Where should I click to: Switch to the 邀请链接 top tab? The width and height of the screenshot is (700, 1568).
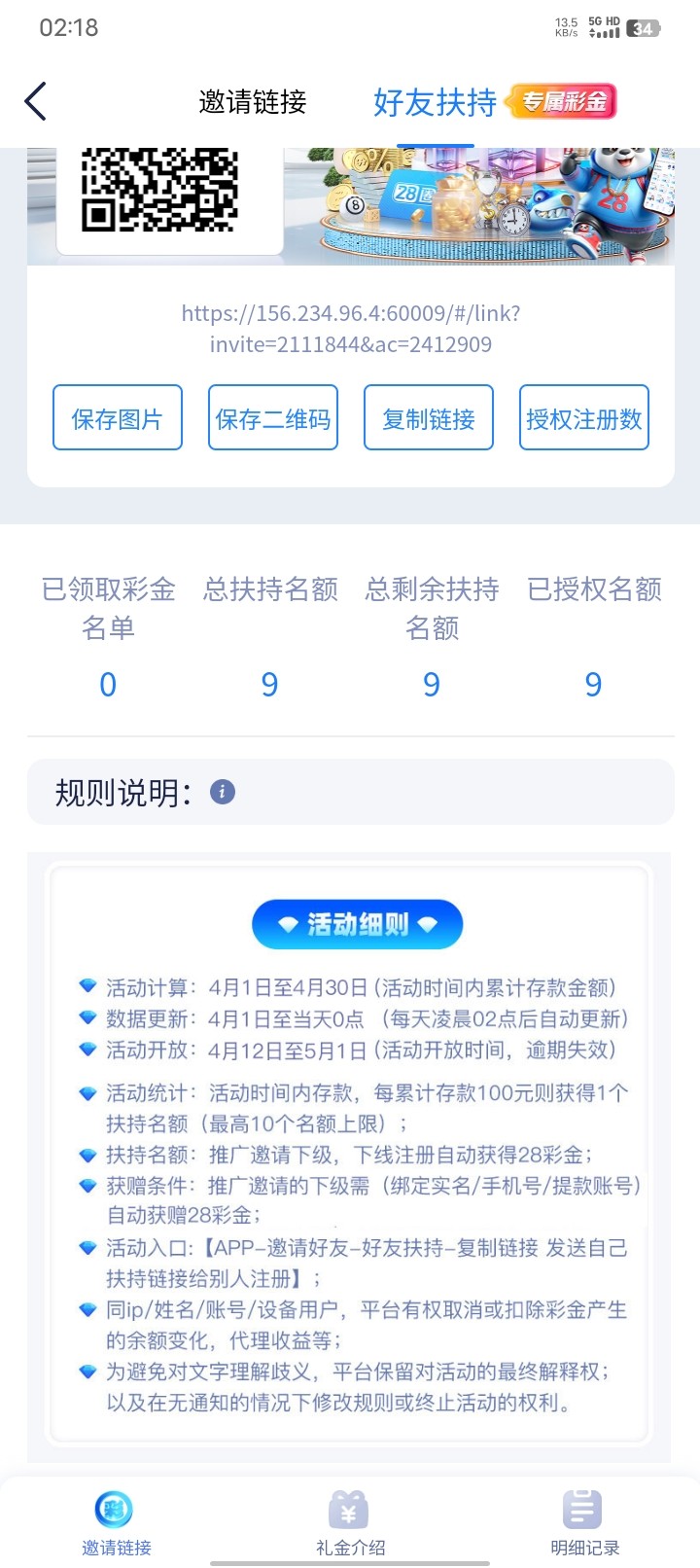(x=253, y=101)
